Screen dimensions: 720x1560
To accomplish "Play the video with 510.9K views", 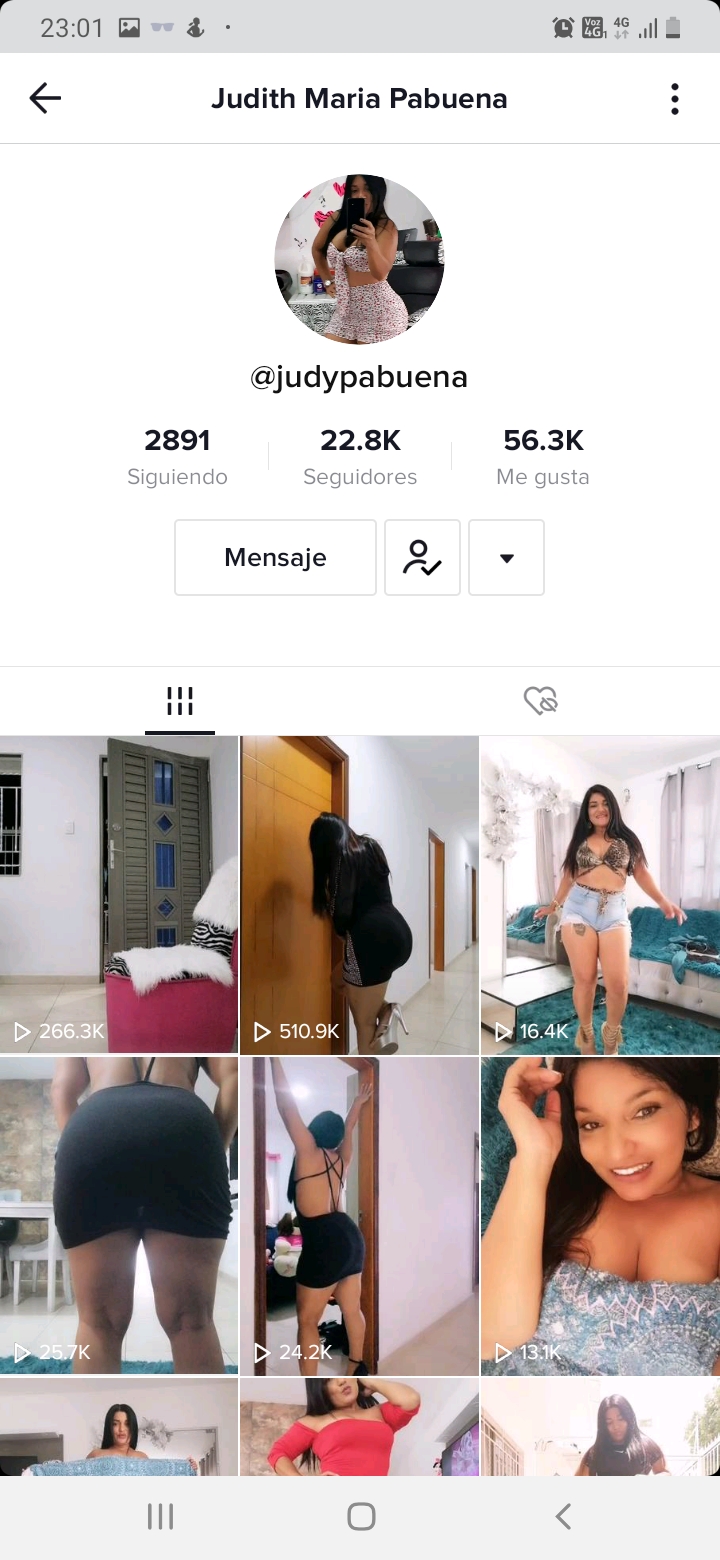I will 359,895.
